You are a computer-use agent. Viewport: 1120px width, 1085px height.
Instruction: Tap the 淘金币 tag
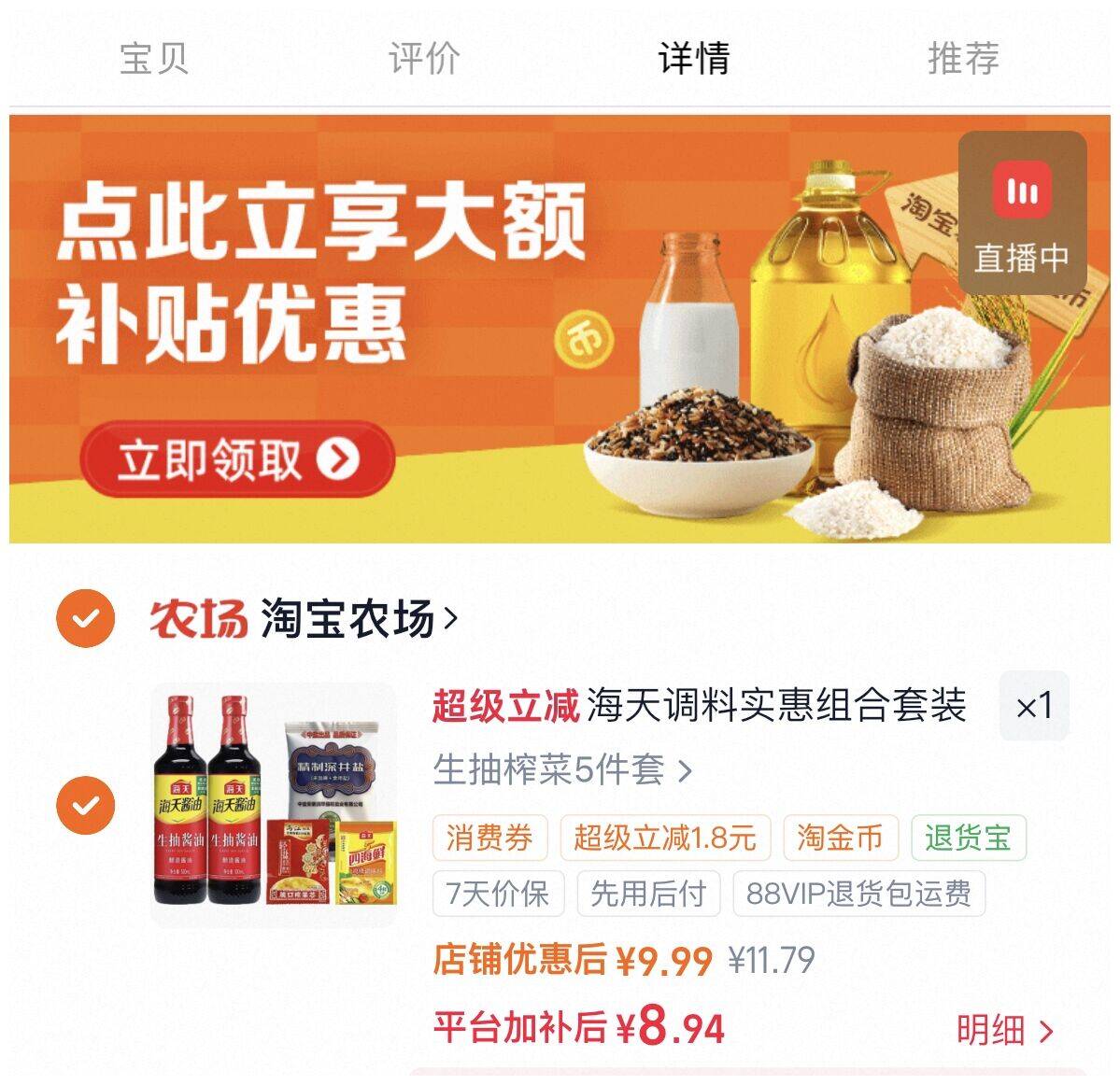click(840, 838)
